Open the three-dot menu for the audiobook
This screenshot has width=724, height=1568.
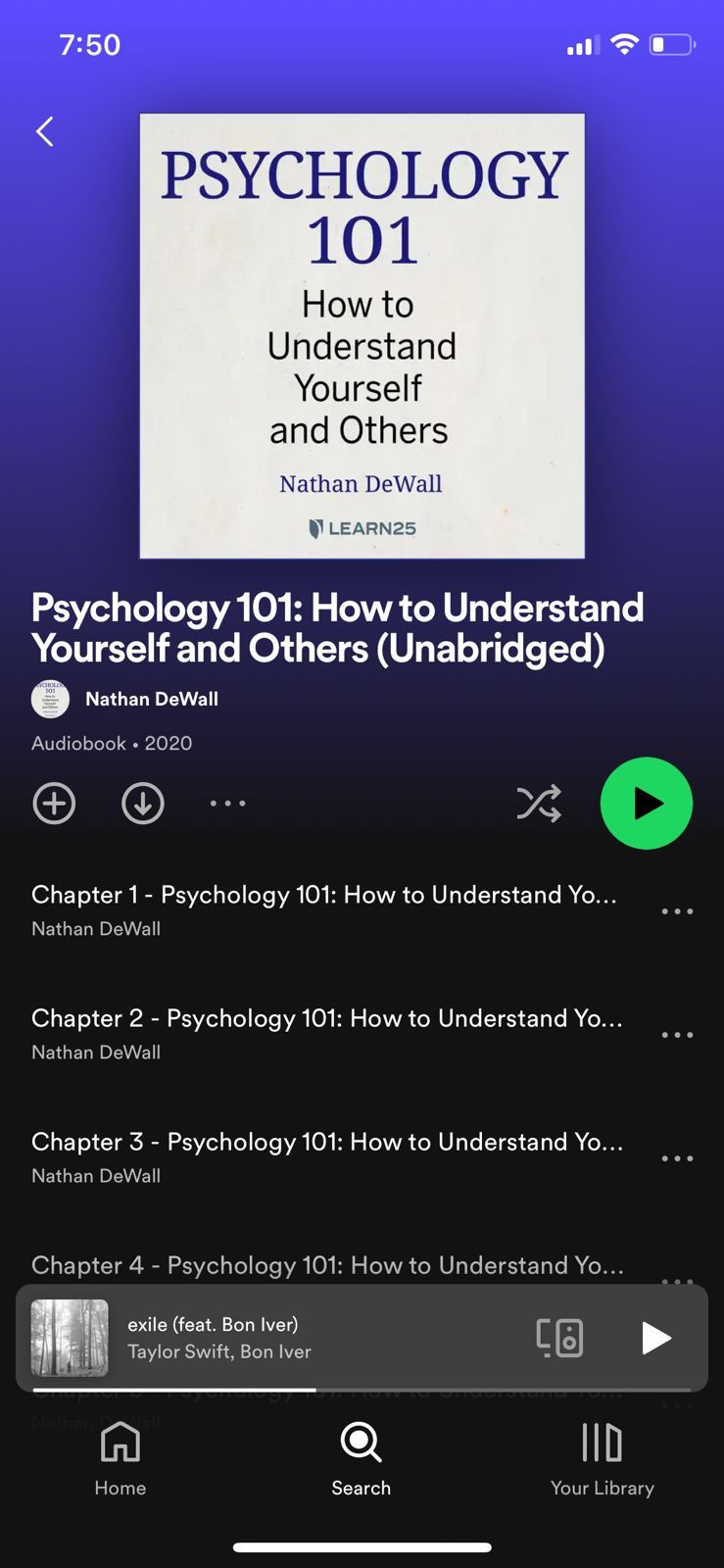pos(226,803)
